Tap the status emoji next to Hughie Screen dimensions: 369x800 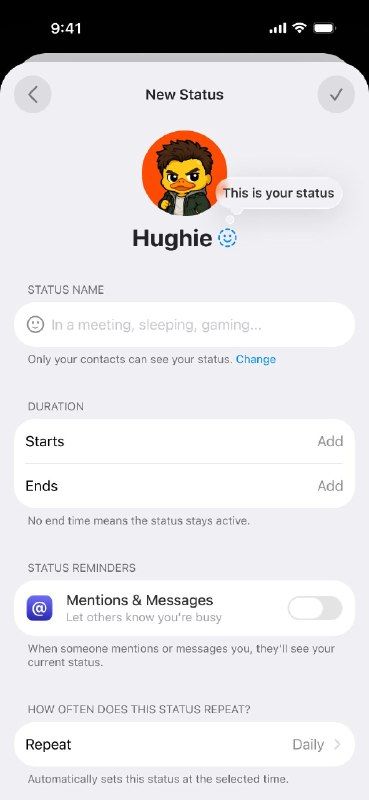[227, 238]
